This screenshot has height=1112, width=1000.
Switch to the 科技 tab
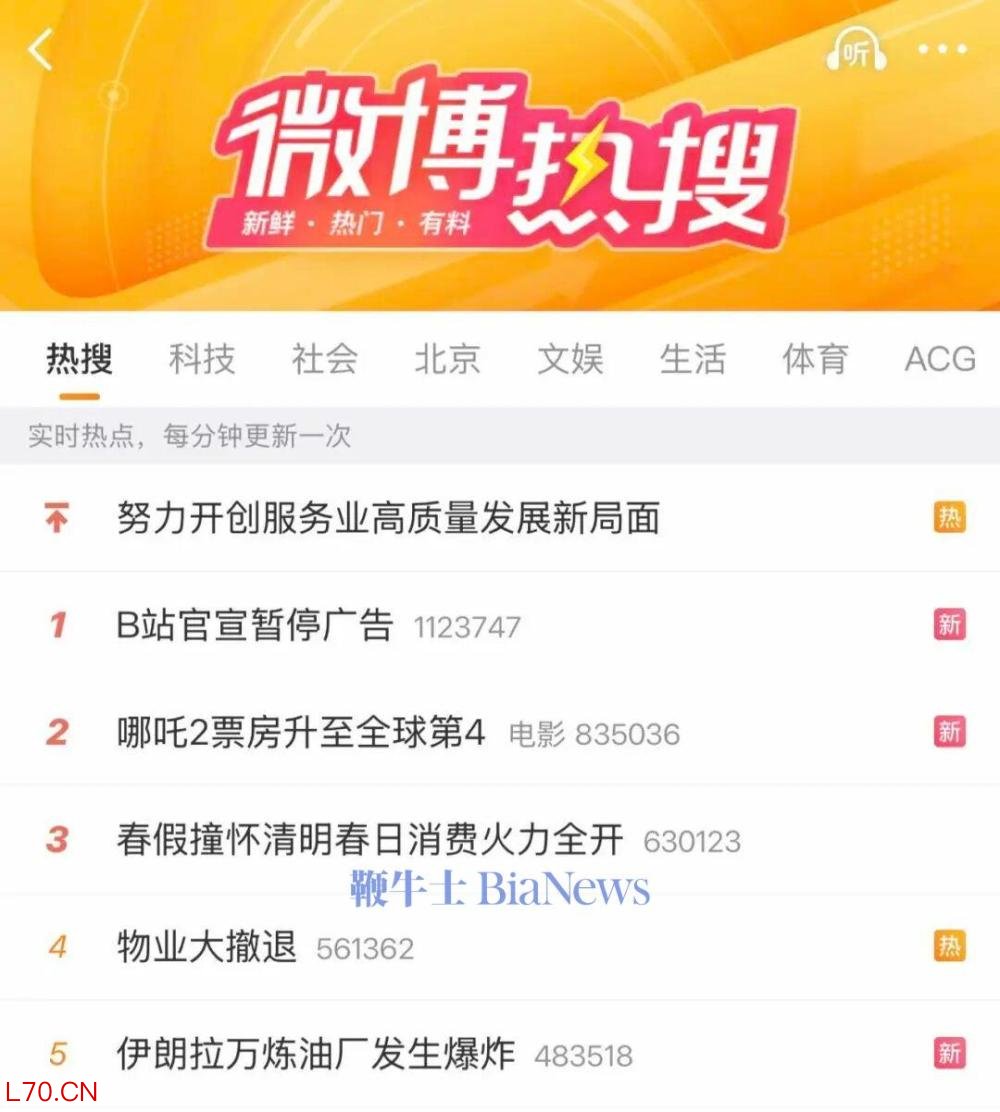point(201,359)
